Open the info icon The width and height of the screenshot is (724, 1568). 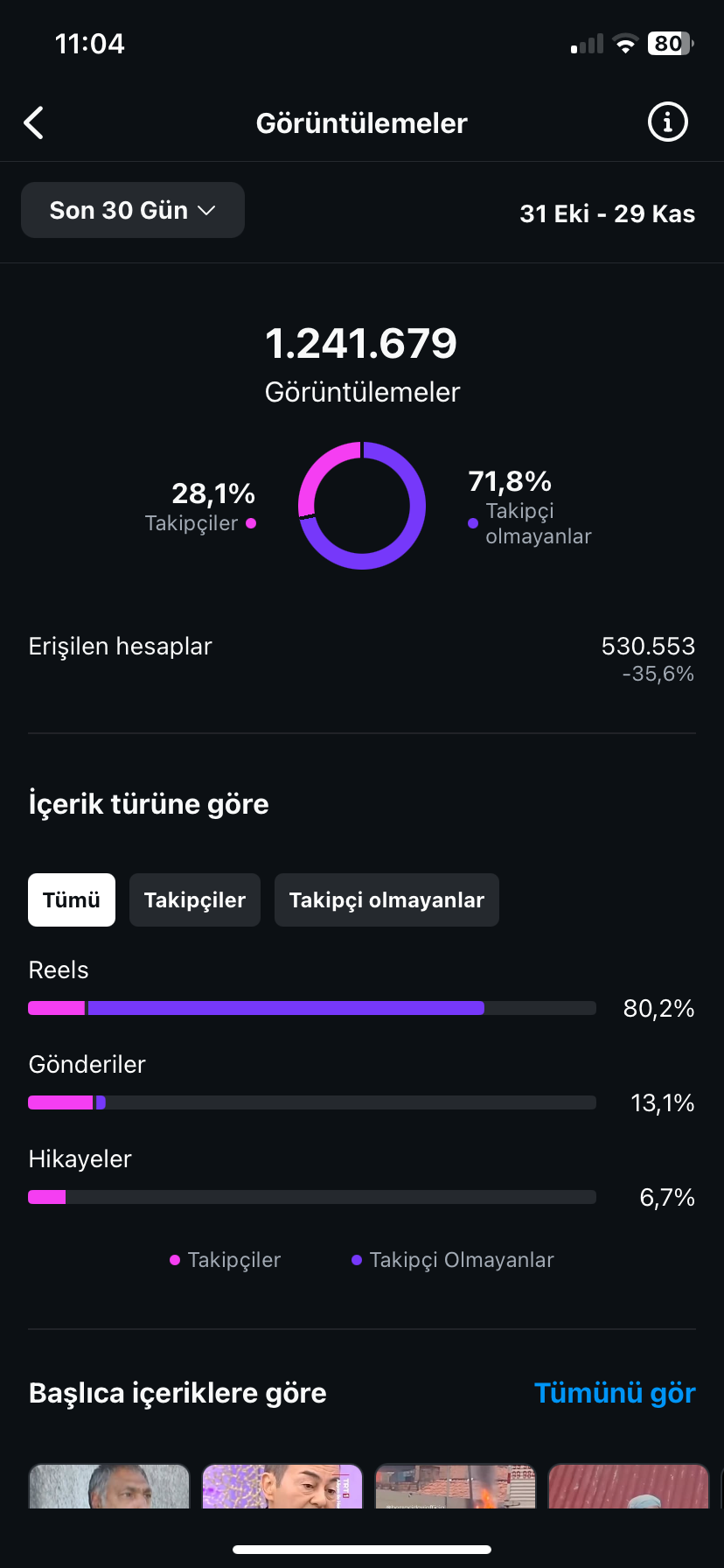[x=667, y=122]
